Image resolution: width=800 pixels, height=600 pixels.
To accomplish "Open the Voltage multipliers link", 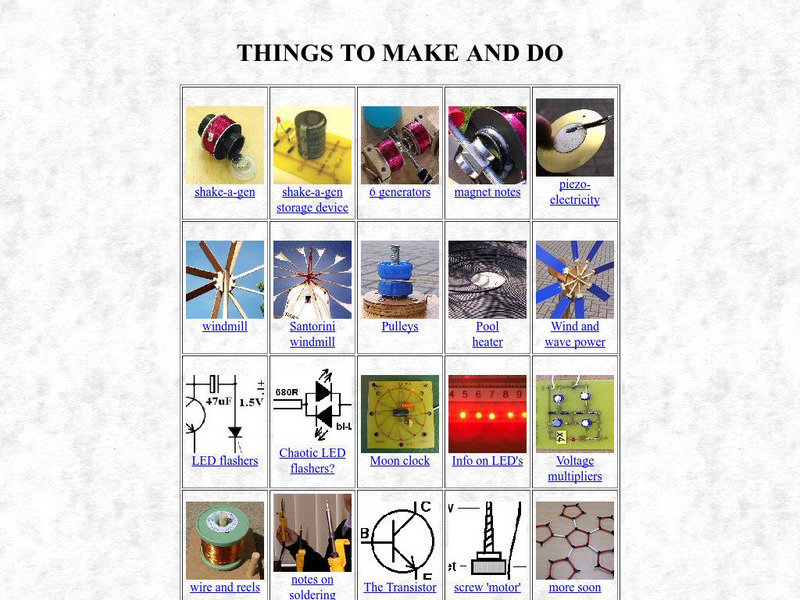I will point(575,468).
